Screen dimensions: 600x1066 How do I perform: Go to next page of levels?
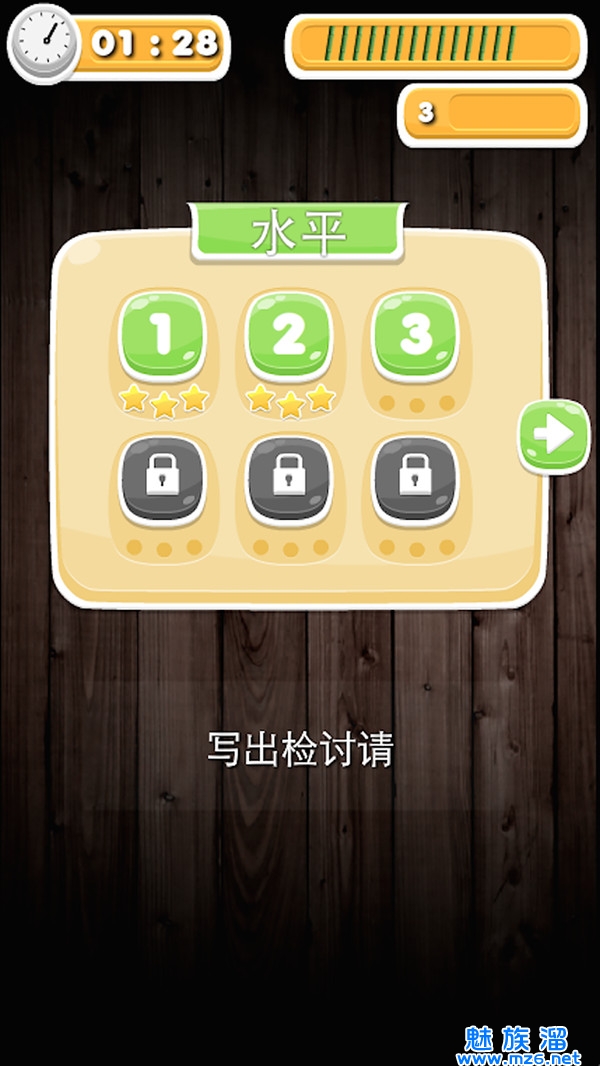tap(554, 436)
